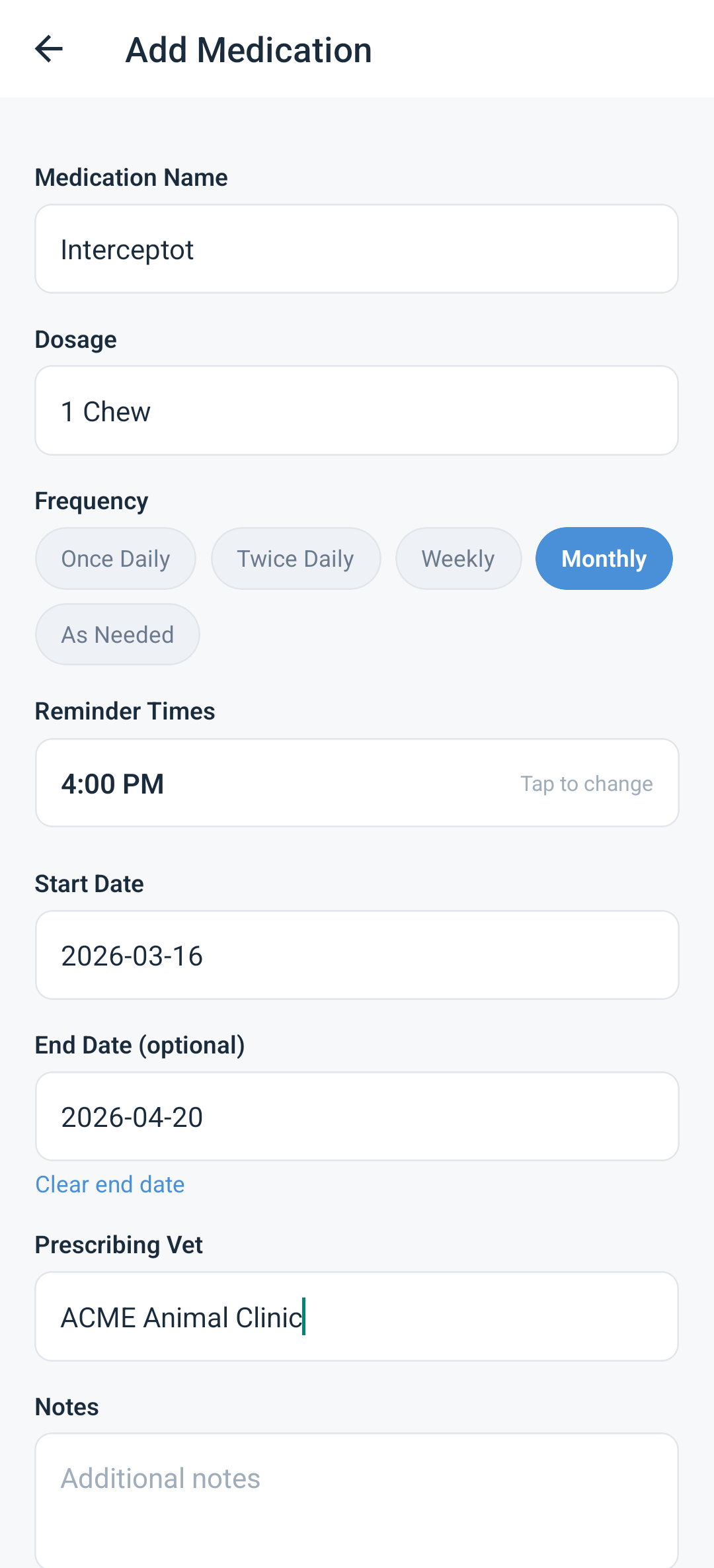Select the Once Daily frequency option
The width and height of the screenshot is (714, 1568).
115,558
